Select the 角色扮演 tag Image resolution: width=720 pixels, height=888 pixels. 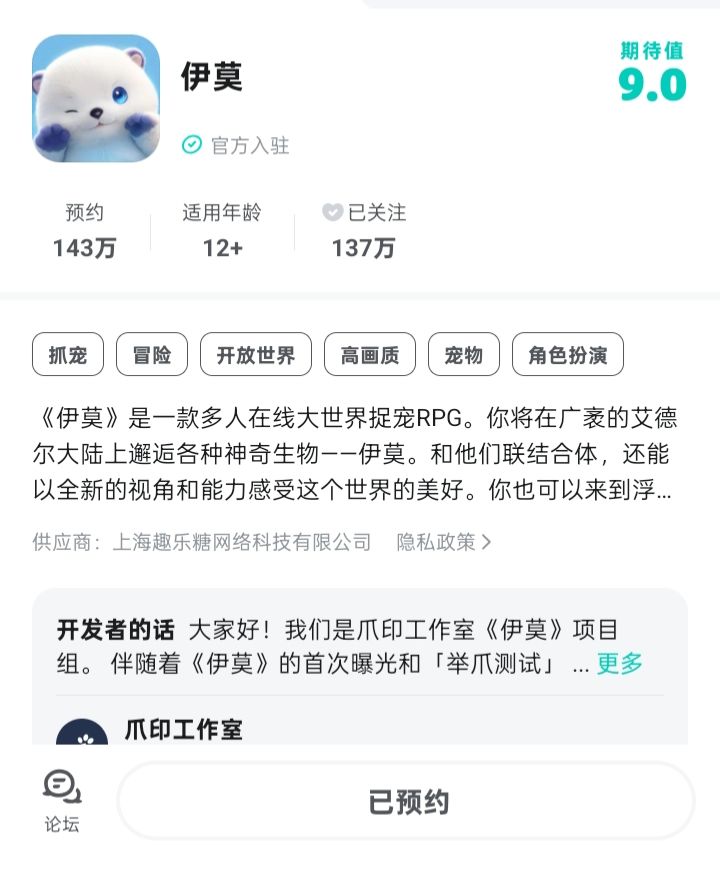pyautogui.click(x=567, y=354)
